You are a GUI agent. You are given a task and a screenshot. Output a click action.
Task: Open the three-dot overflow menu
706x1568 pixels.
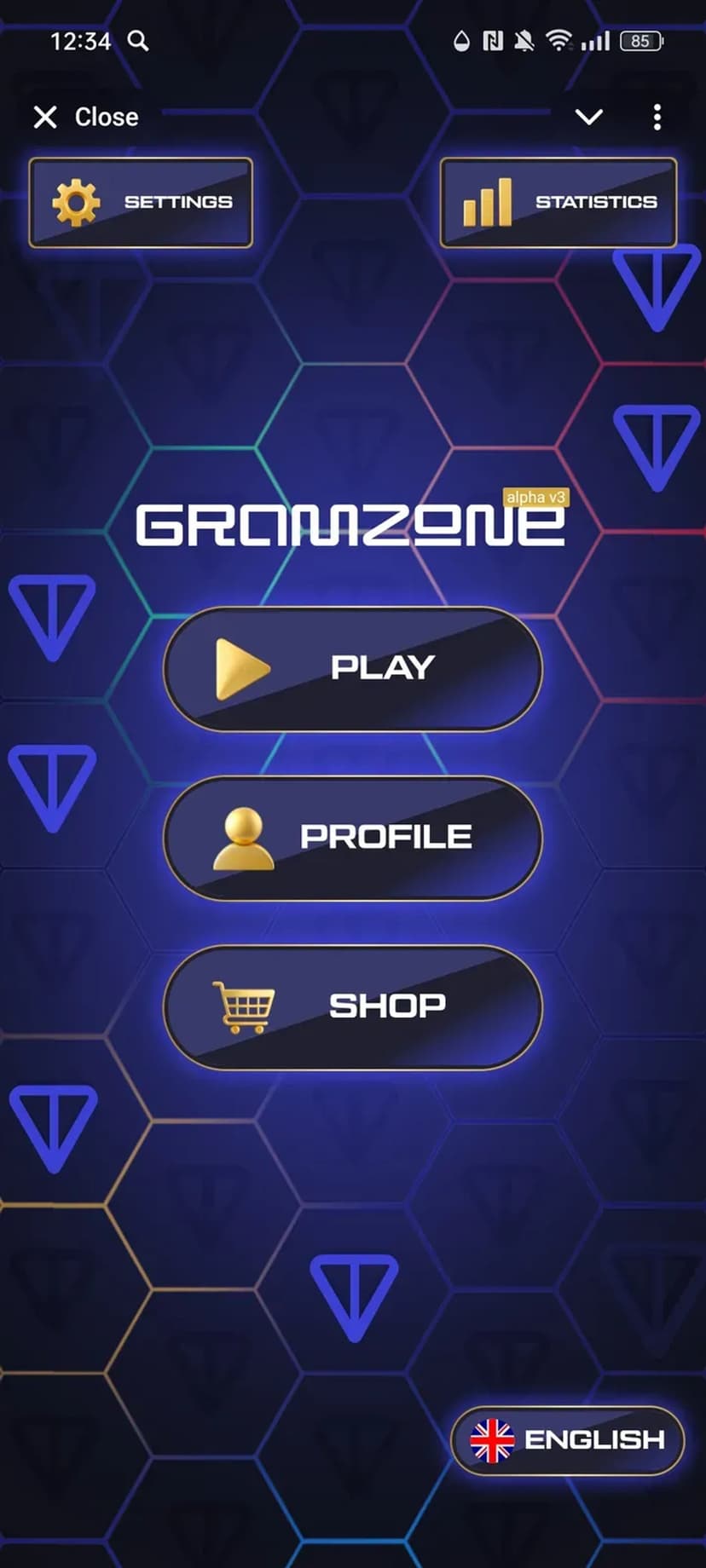tap(657, 117)
